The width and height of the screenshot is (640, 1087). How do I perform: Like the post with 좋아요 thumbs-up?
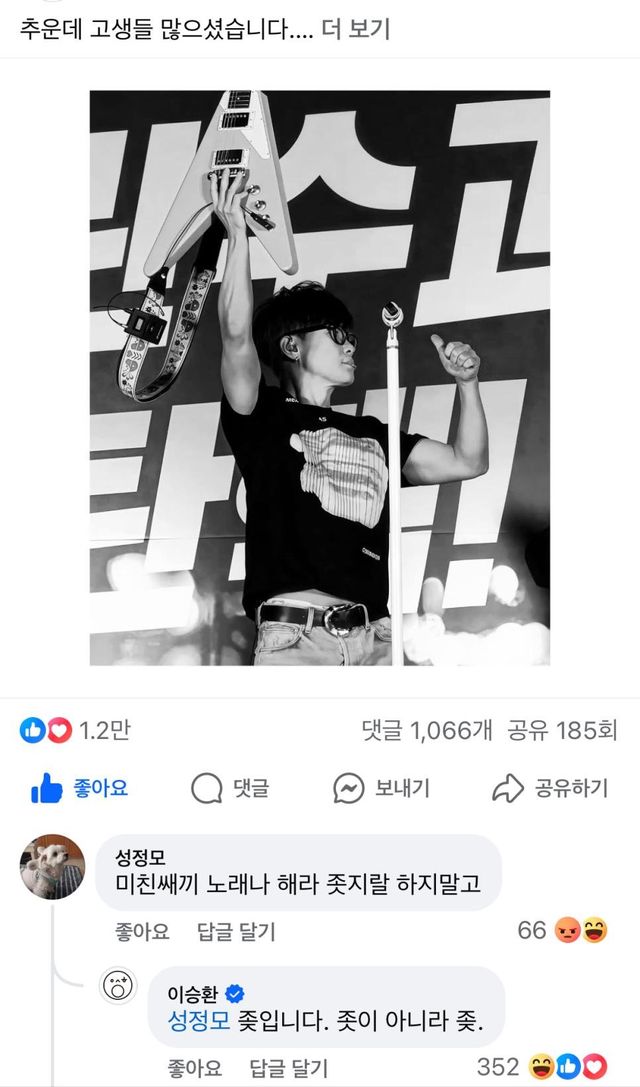pos(80,788)
